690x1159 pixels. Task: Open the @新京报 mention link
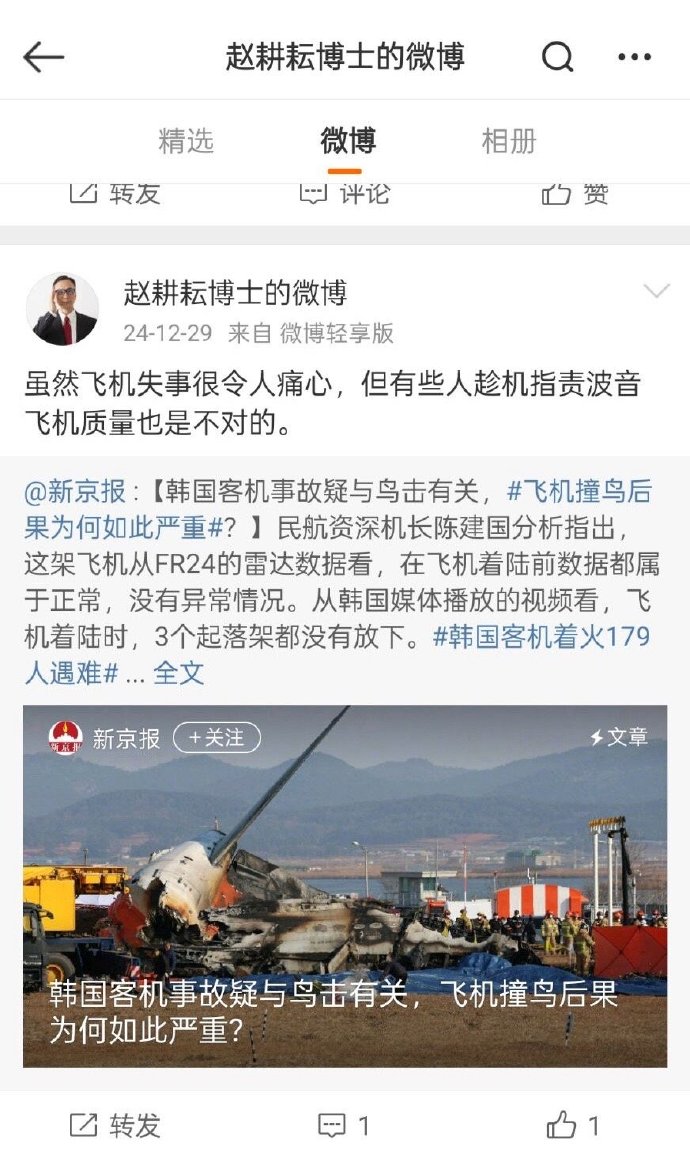click(x=76, y=491)
